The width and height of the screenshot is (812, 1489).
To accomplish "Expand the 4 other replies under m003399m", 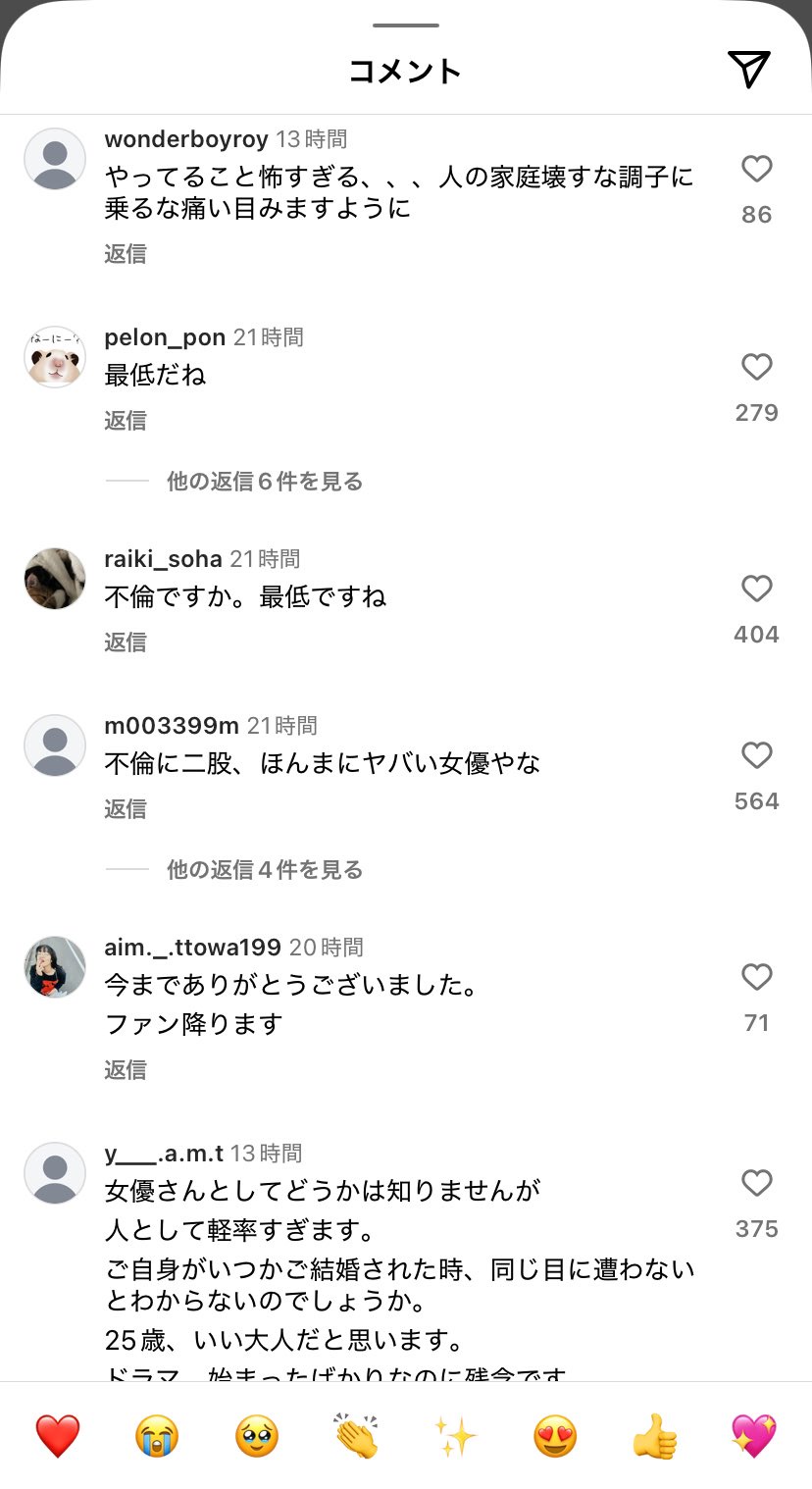I will (264, 870).
